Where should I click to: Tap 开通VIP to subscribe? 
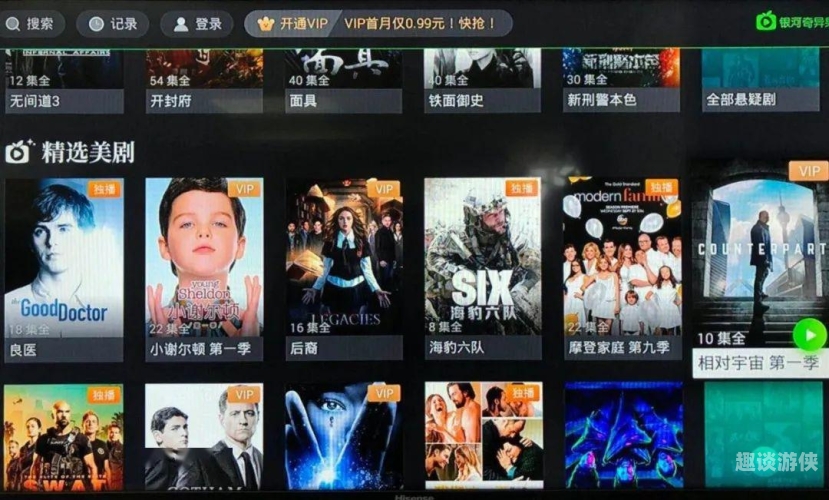(x=291, y=23)
